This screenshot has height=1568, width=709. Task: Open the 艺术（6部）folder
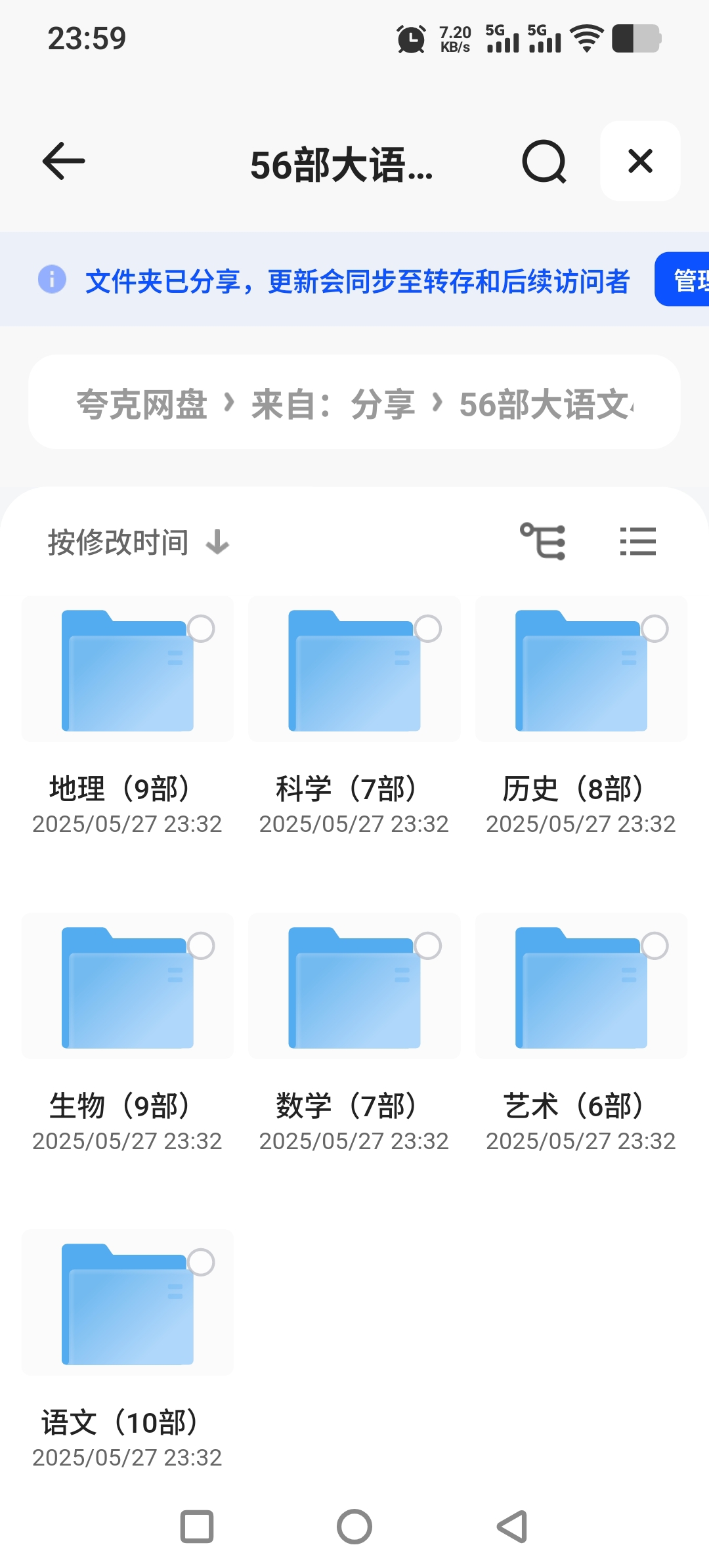[x=581, y=988]
